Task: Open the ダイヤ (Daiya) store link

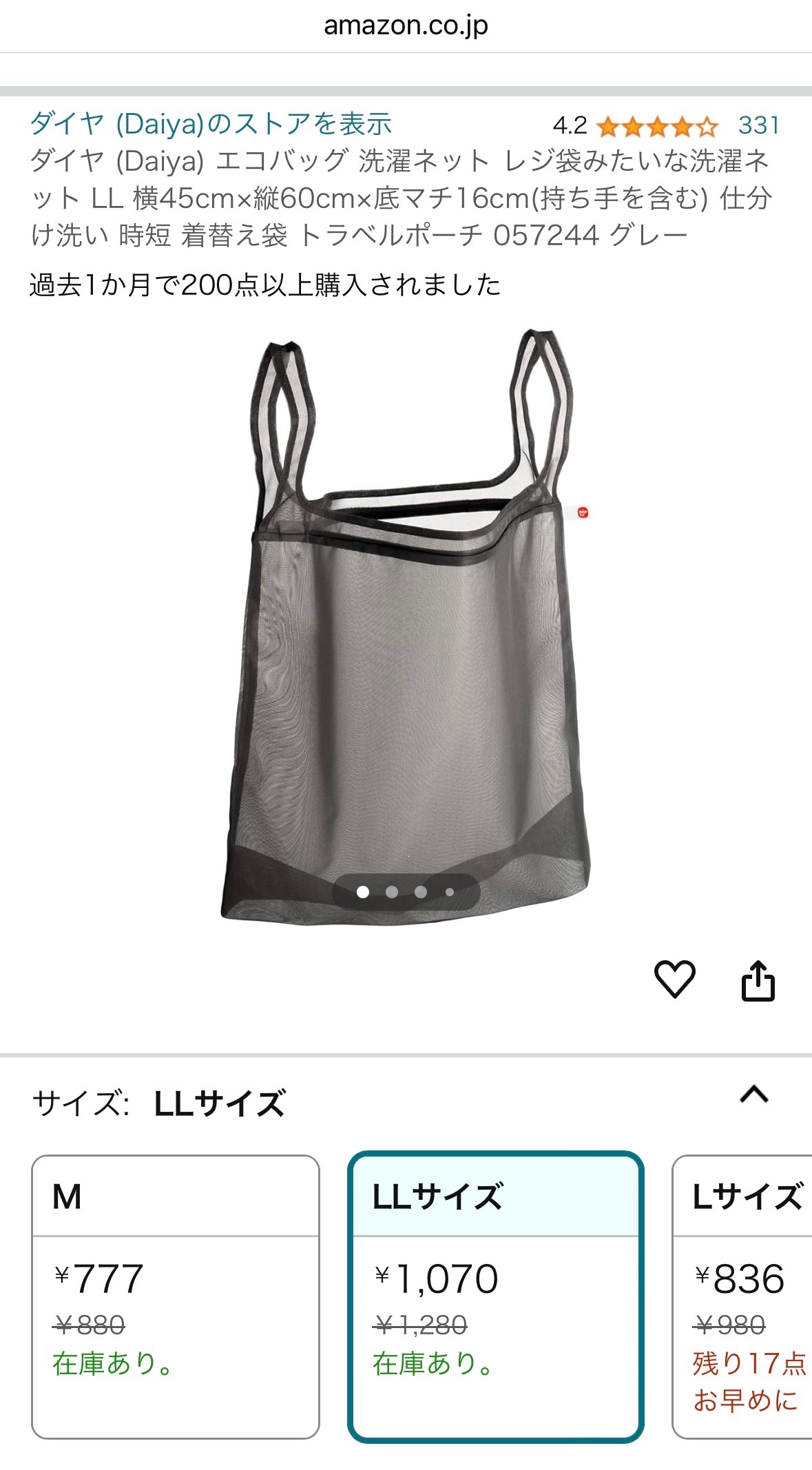Action: tap(211, 124)
